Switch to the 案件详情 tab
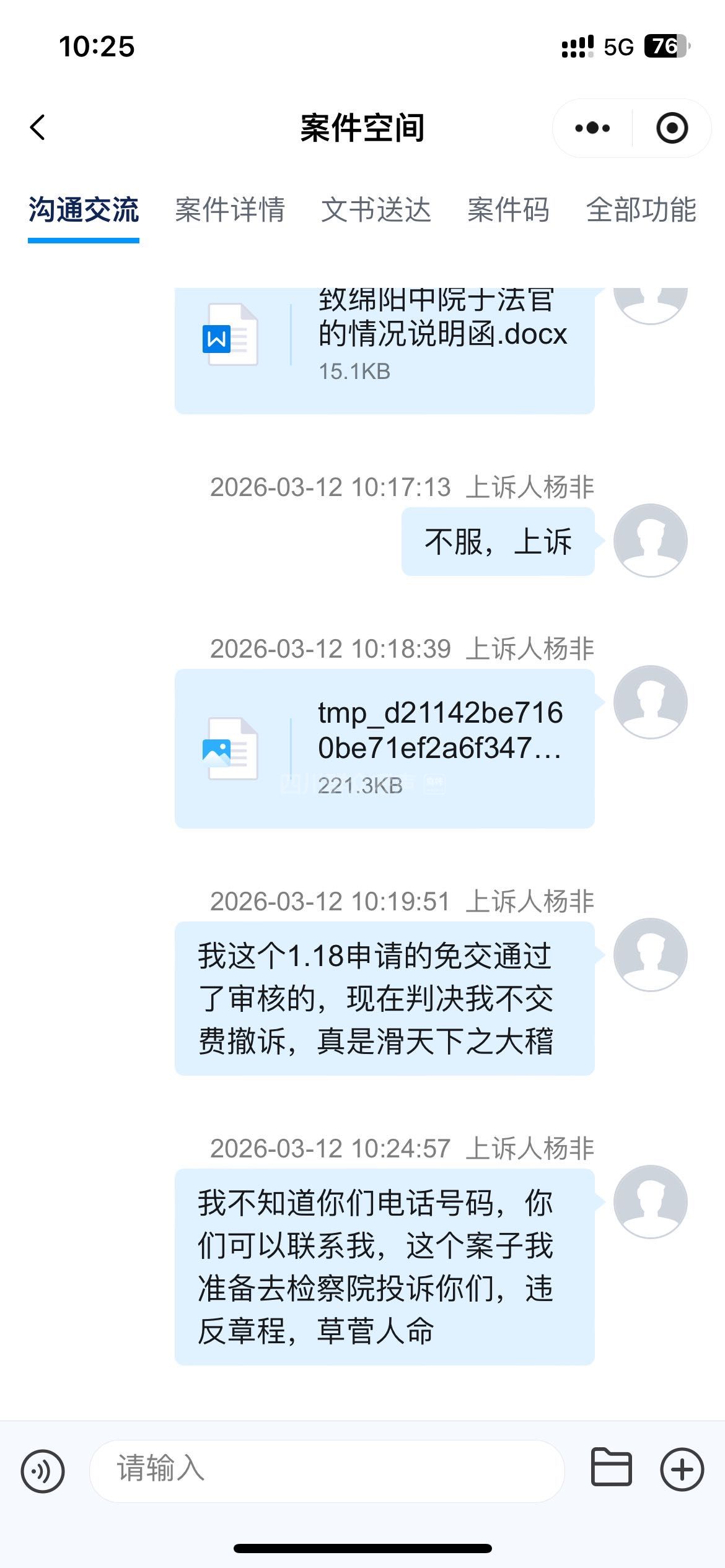The image size is (725, 1568). click(x=230, y=210)
